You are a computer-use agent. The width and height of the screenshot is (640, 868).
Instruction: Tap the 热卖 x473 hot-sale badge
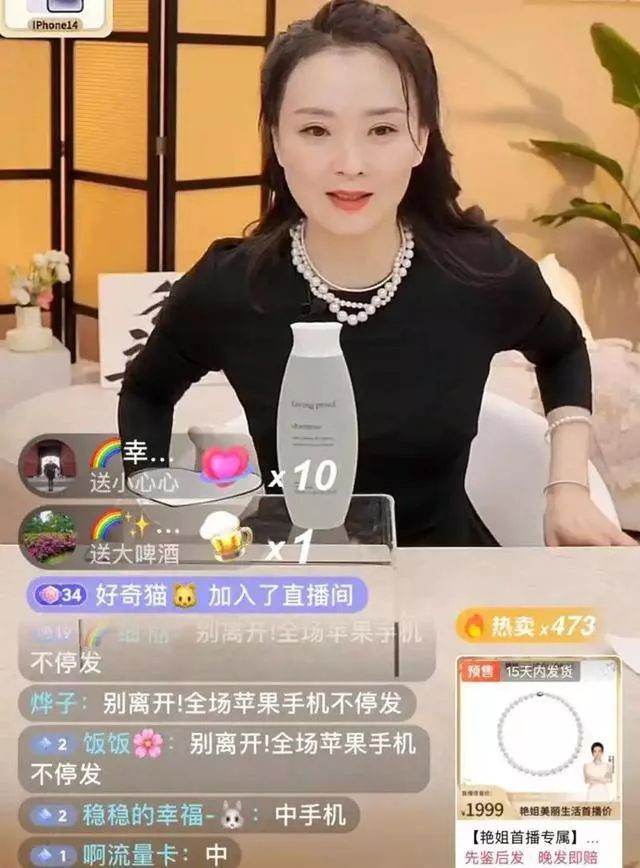[529, 626]
